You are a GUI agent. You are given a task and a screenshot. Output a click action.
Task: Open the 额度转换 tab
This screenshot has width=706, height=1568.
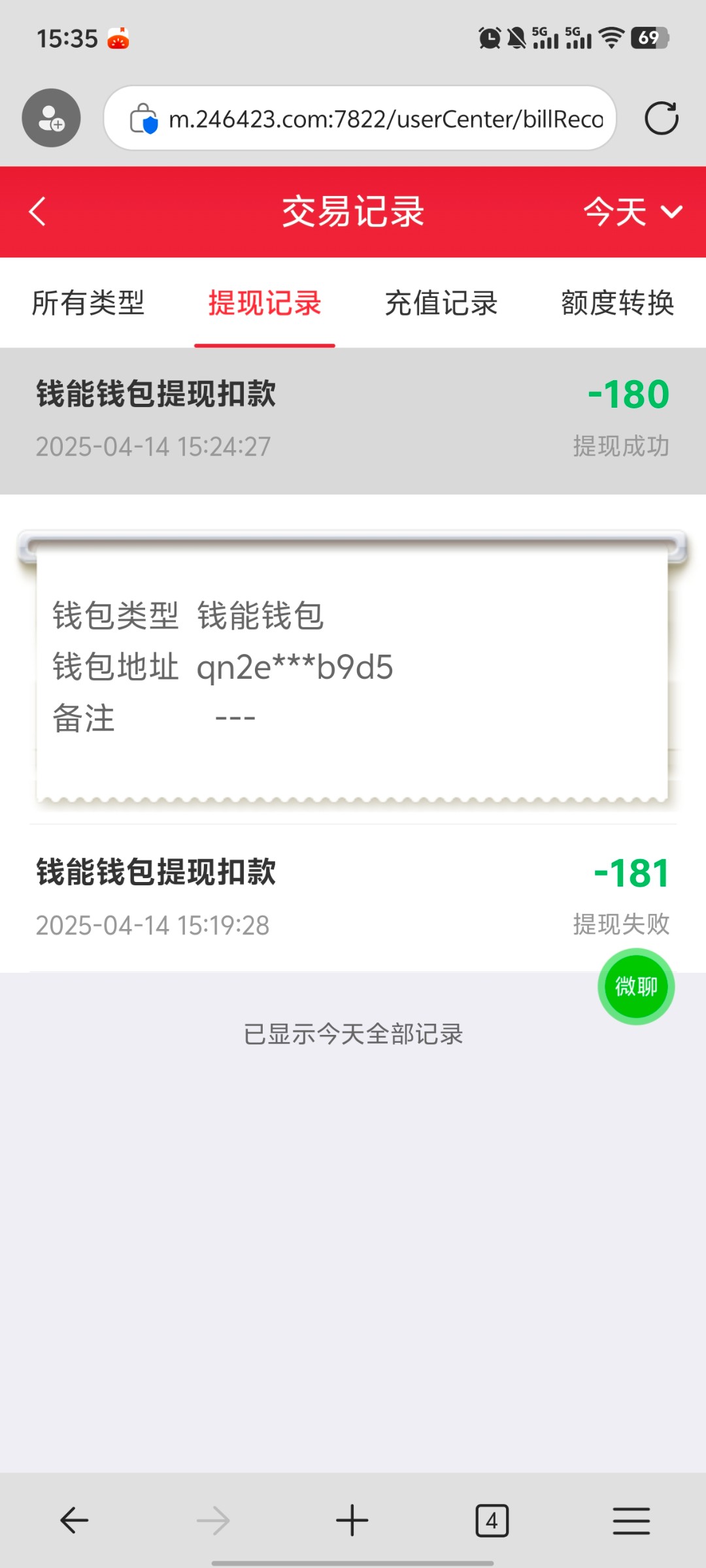coord(617,303)
